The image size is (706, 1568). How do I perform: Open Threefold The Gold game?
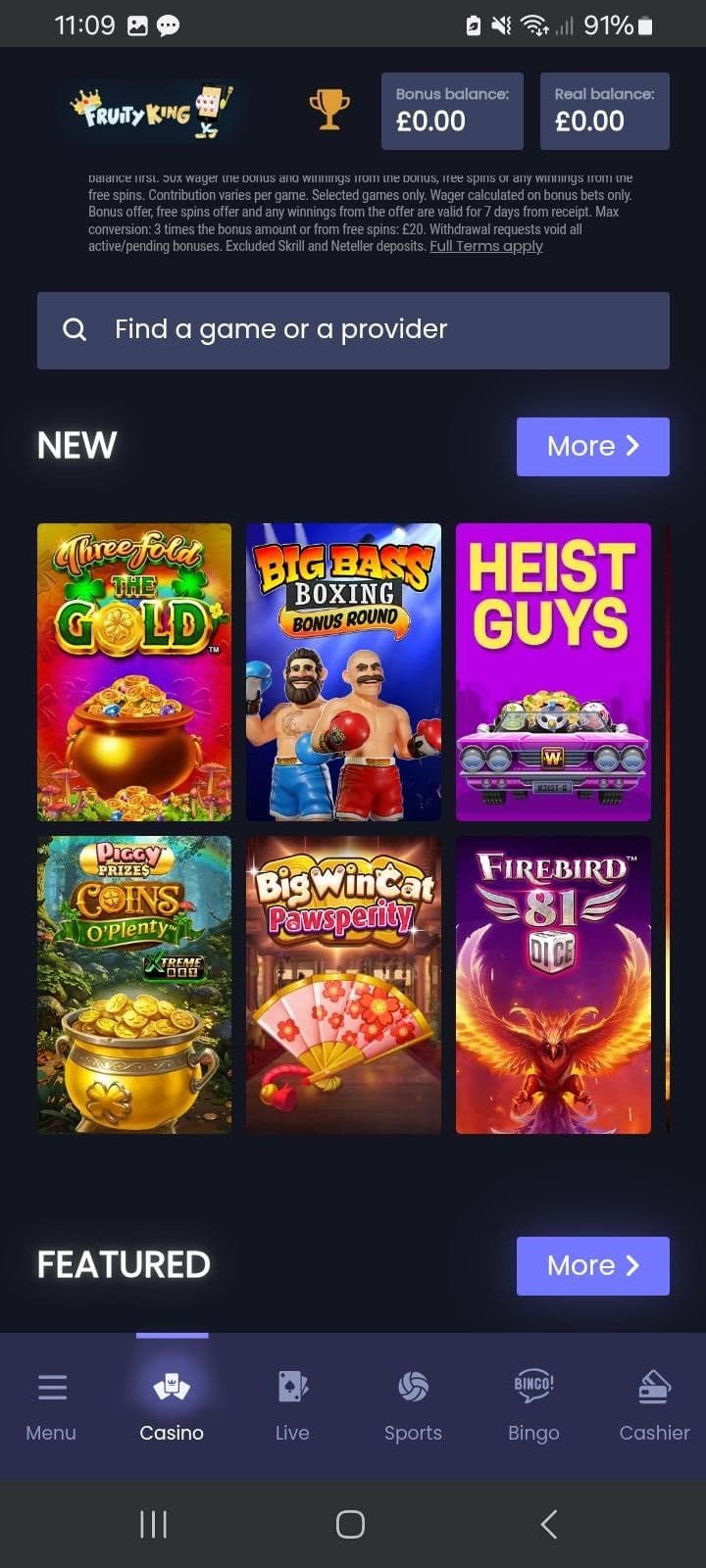coord(134,671)
